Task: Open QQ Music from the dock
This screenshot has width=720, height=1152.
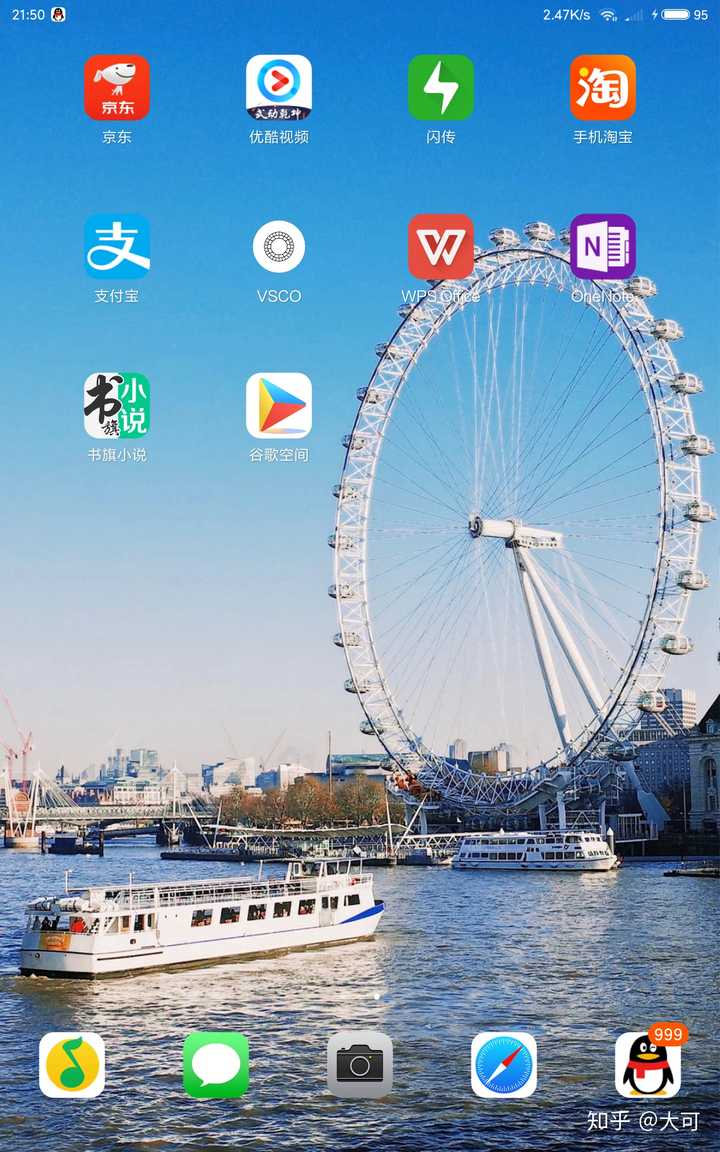Action: (72, 1065)
